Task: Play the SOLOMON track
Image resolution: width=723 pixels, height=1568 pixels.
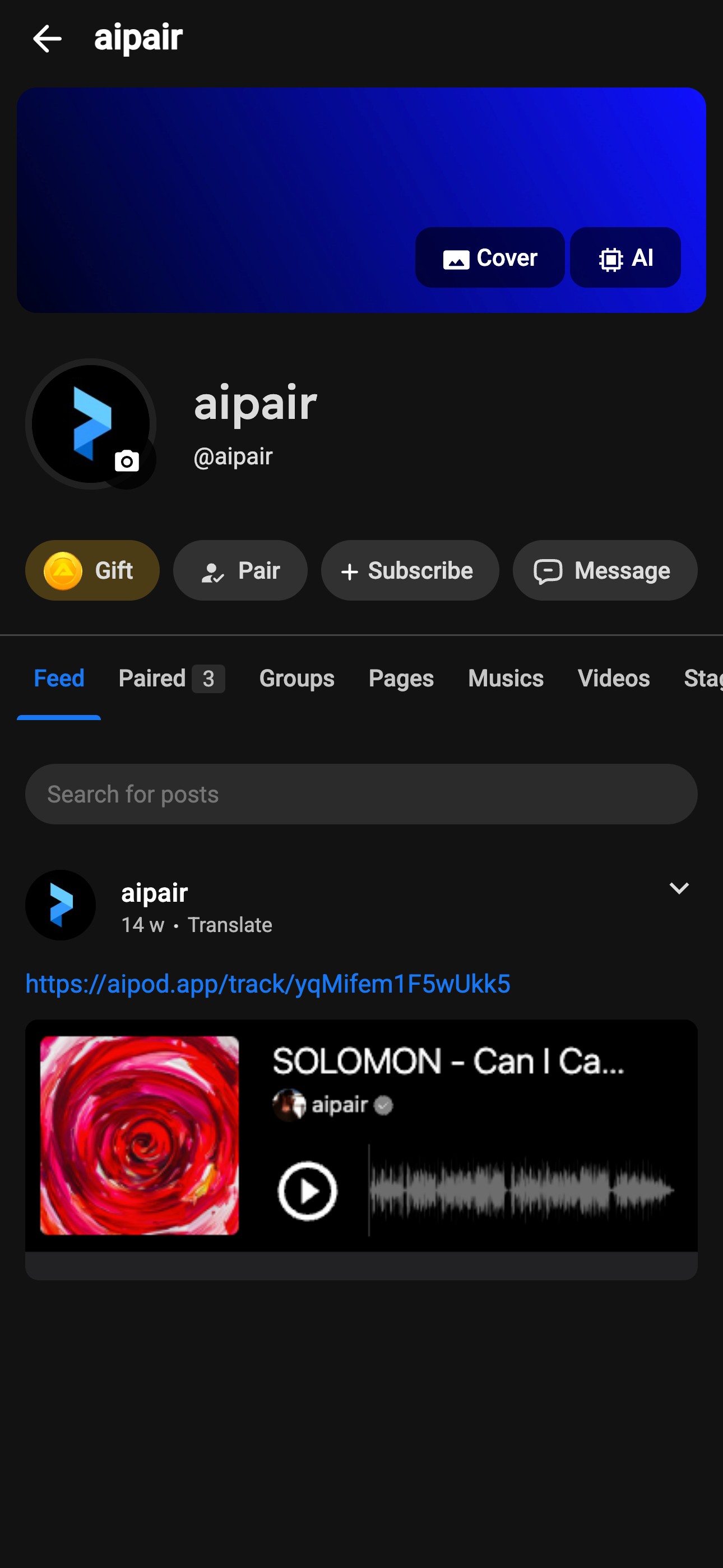Action: pos(307,1191)
